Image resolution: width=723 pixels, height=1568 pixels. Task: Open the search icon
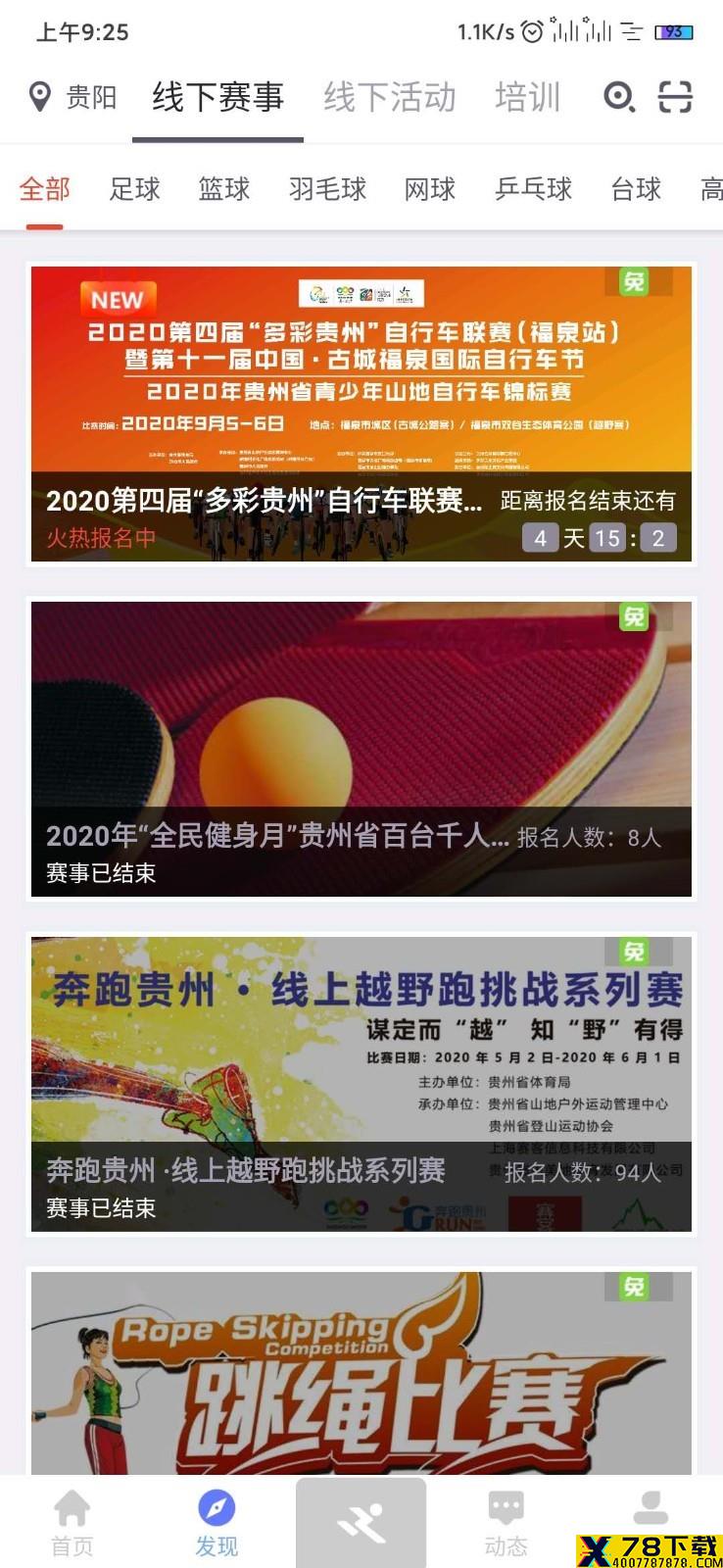click(619, 97)
